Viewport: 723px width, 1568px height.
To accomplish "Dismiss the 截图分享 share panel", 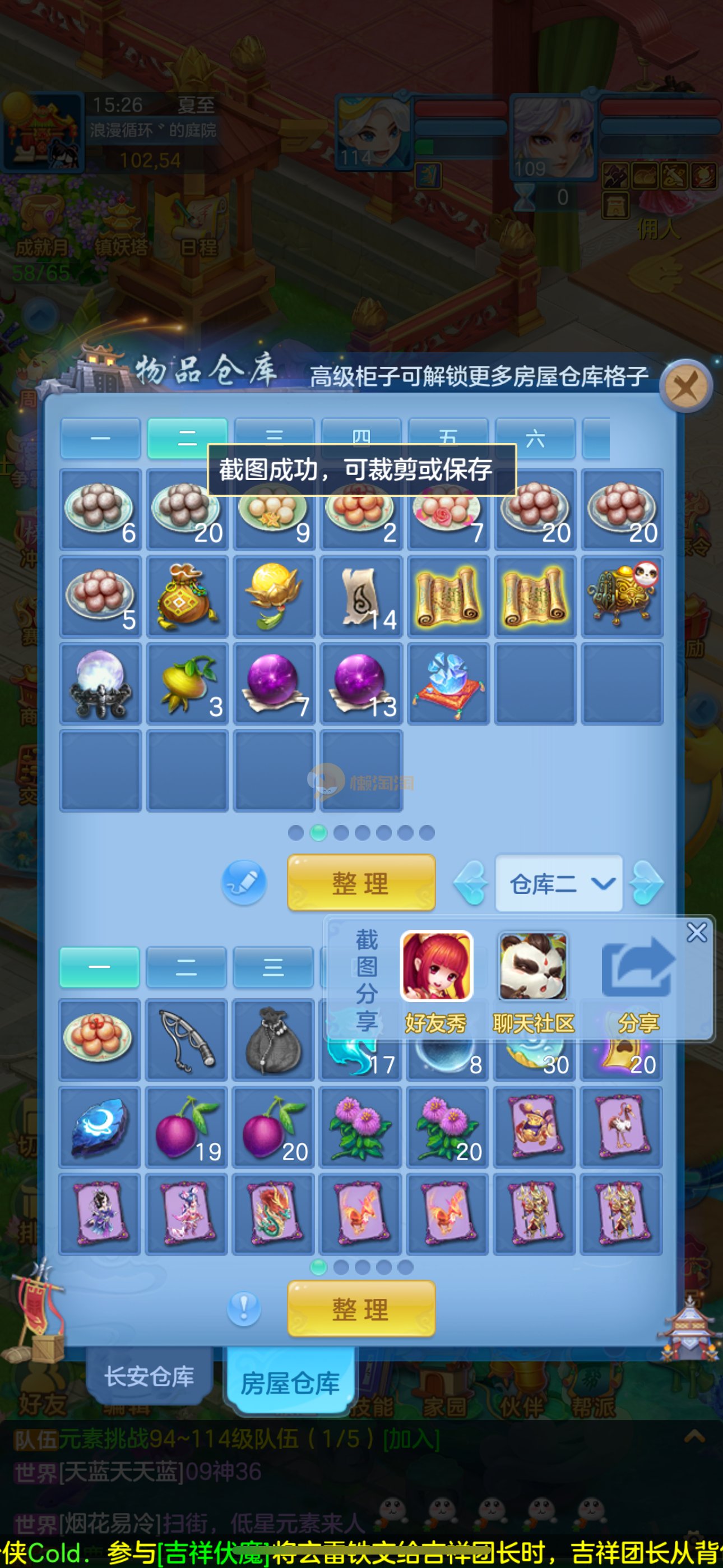I will click(x=696, y=933).
